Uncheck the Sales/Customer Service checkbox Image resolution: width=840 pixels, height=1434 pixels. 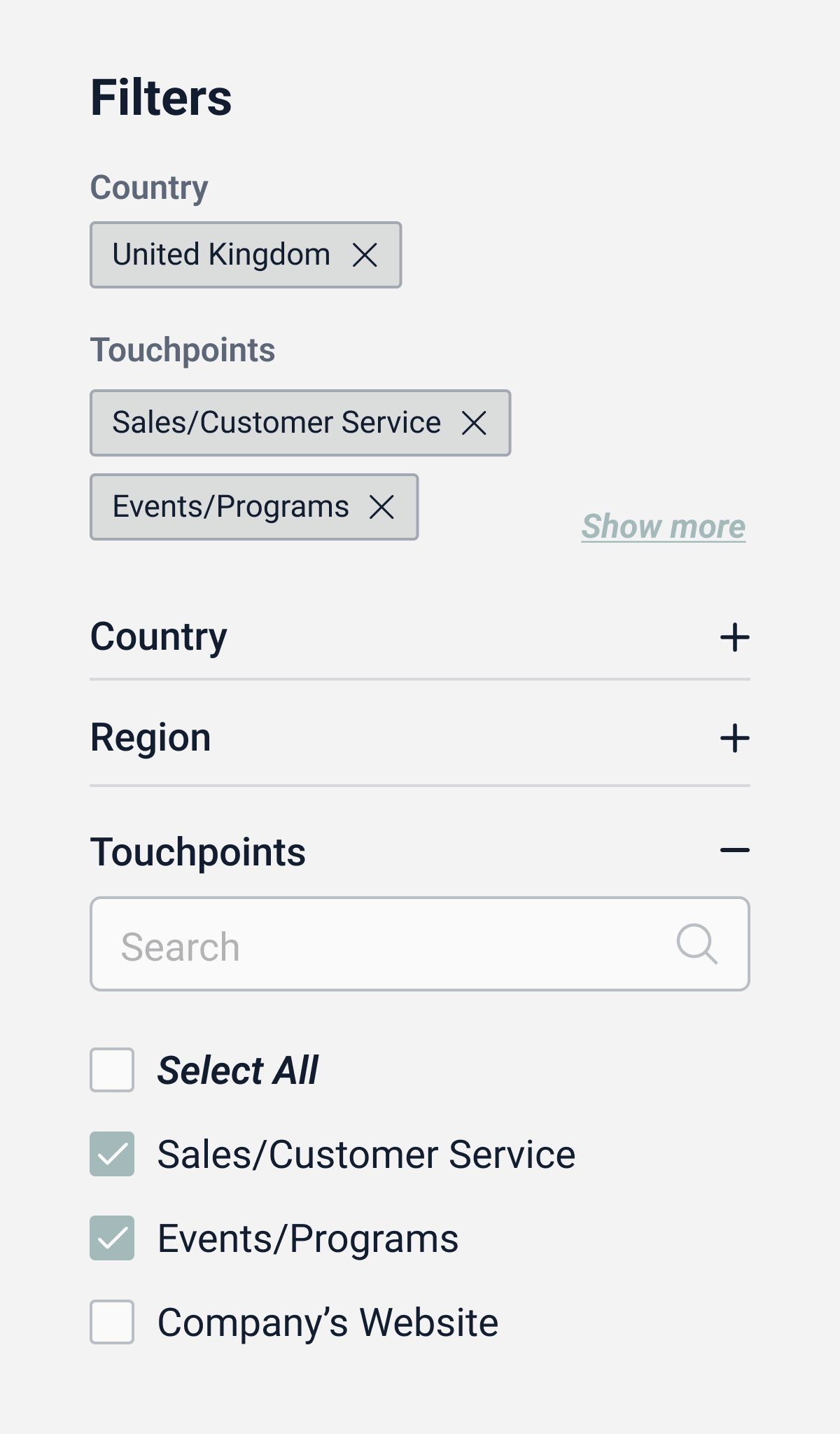click(x=112, y=1154)
